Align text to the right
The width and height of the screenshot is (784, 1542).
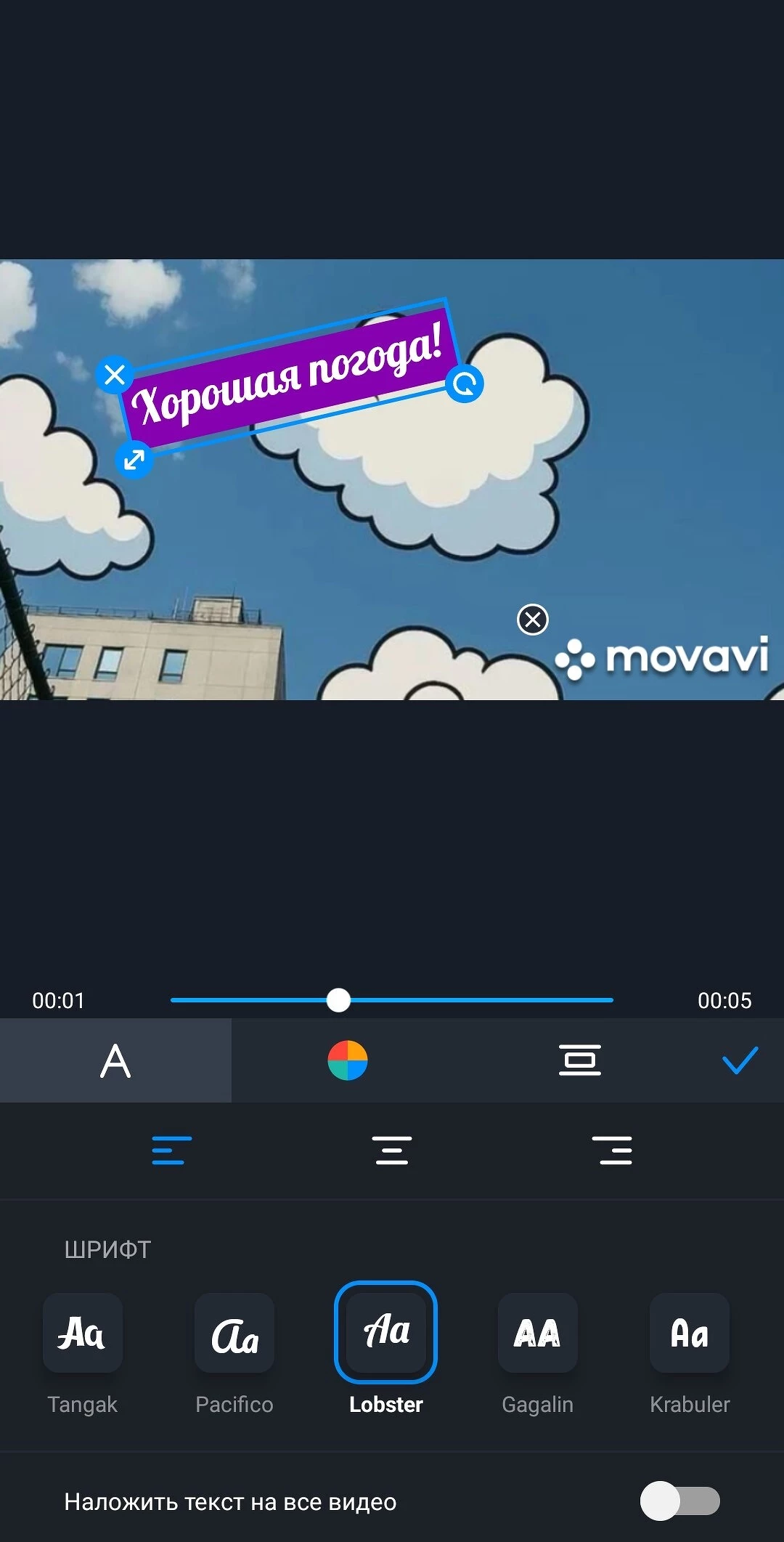tap(612, 1151)
